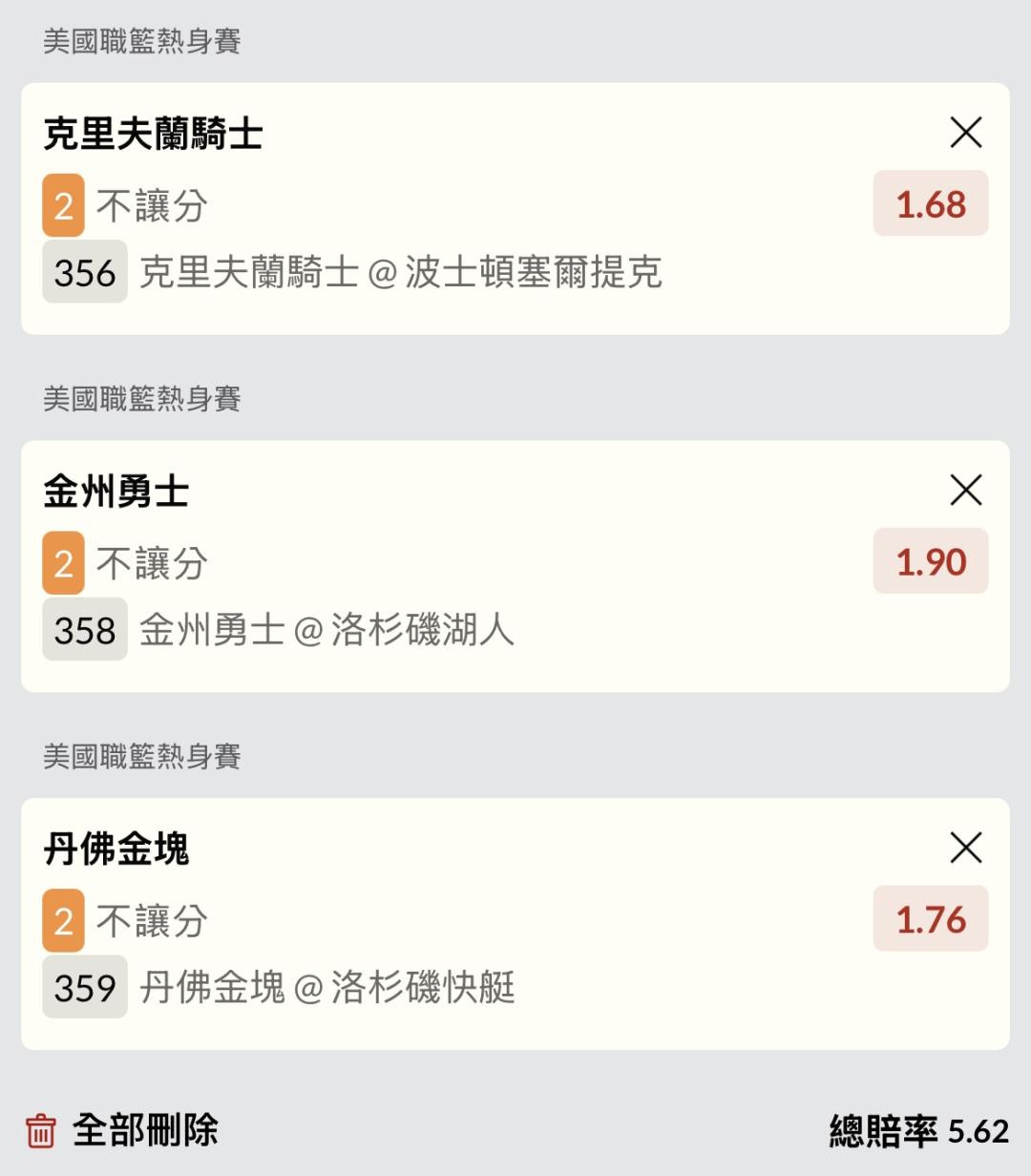The image size is (1031, 1176).
Task: Remove the 金州勇士 selection
Action: 966,491
